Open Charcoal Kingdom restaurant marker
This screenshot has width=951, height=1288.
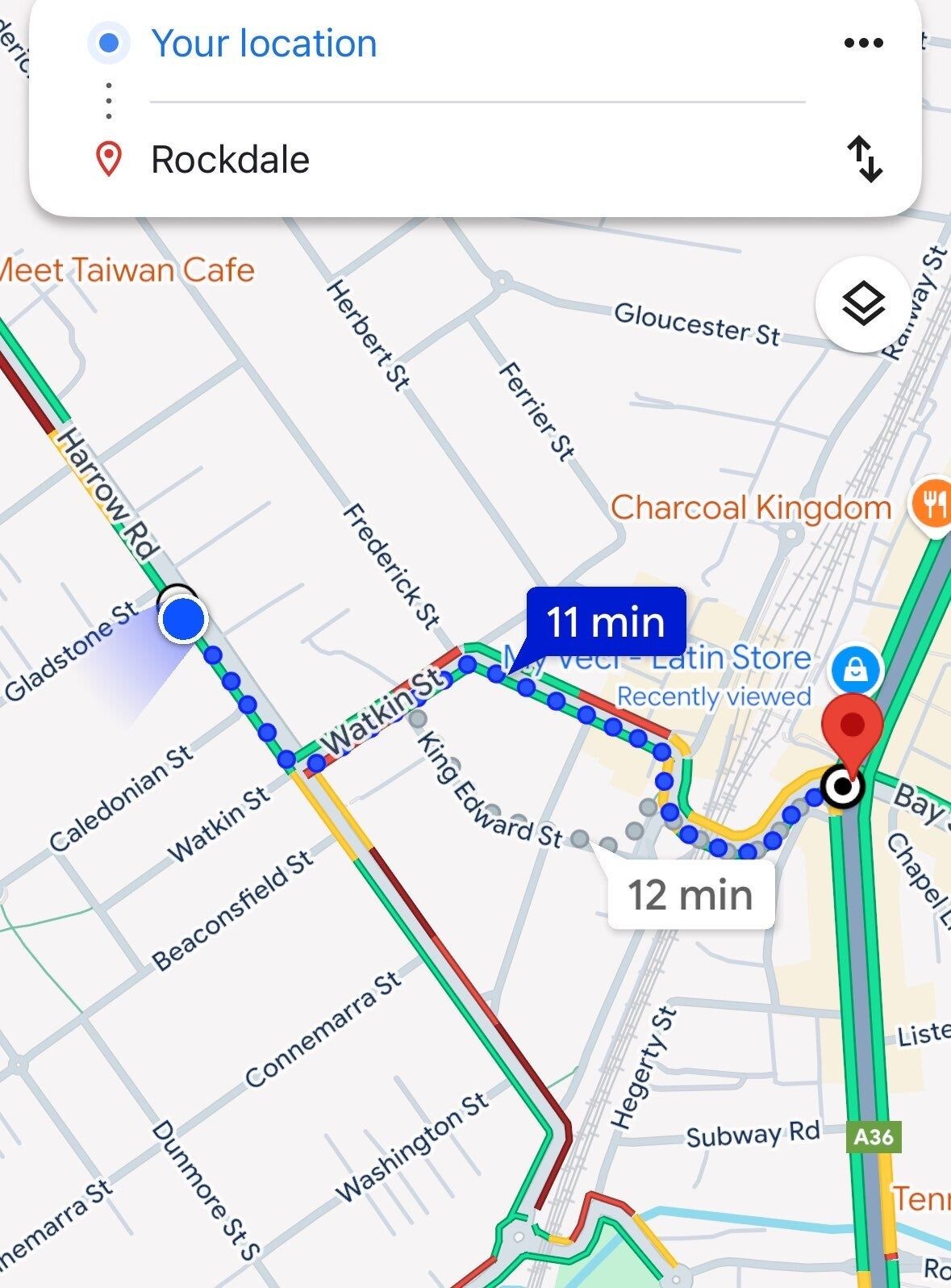pyautogui.click(x=933, y=506)
